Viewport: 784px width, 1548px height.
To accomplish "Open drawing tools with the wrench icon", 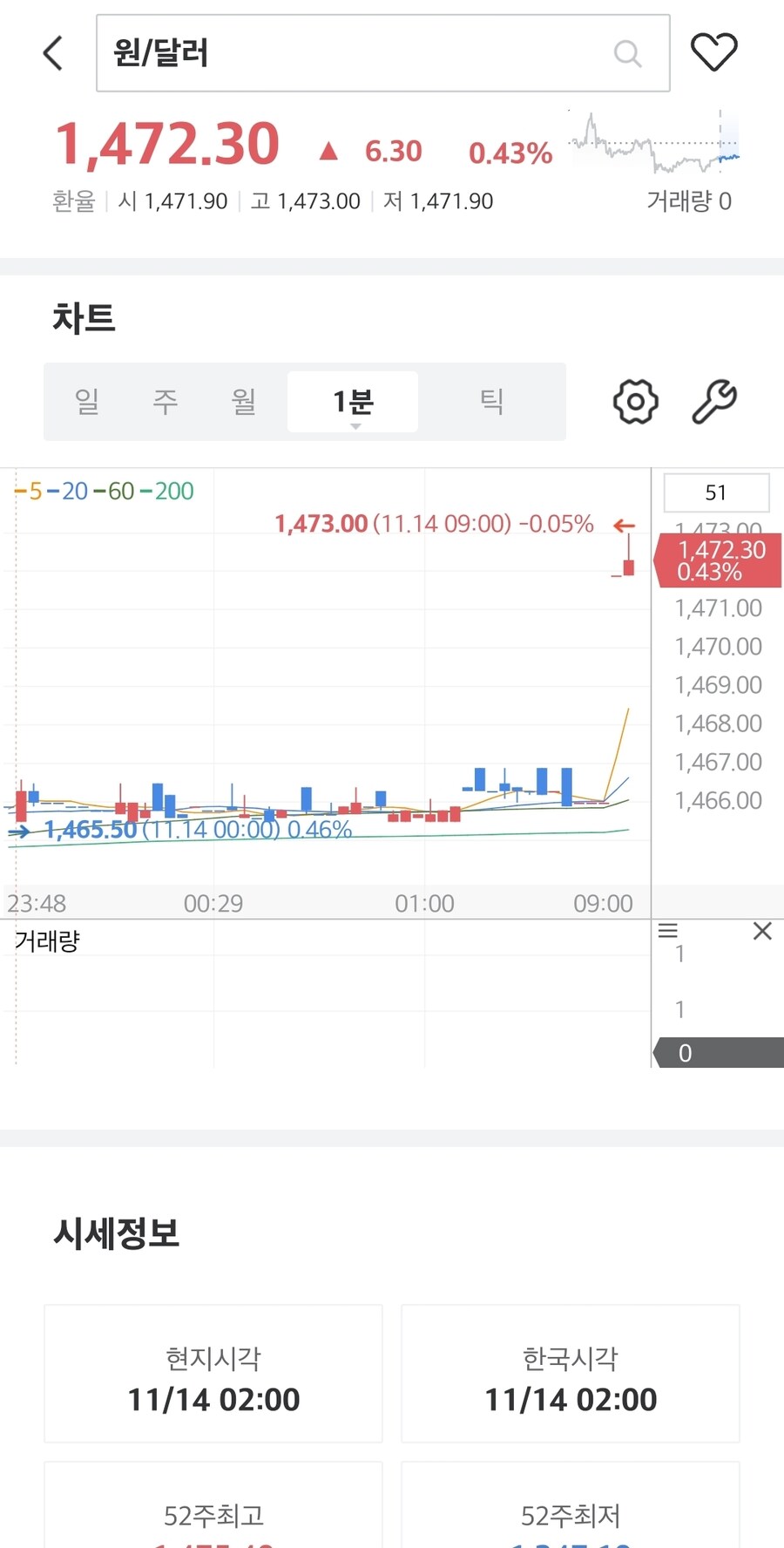I will tap(714, 401).
